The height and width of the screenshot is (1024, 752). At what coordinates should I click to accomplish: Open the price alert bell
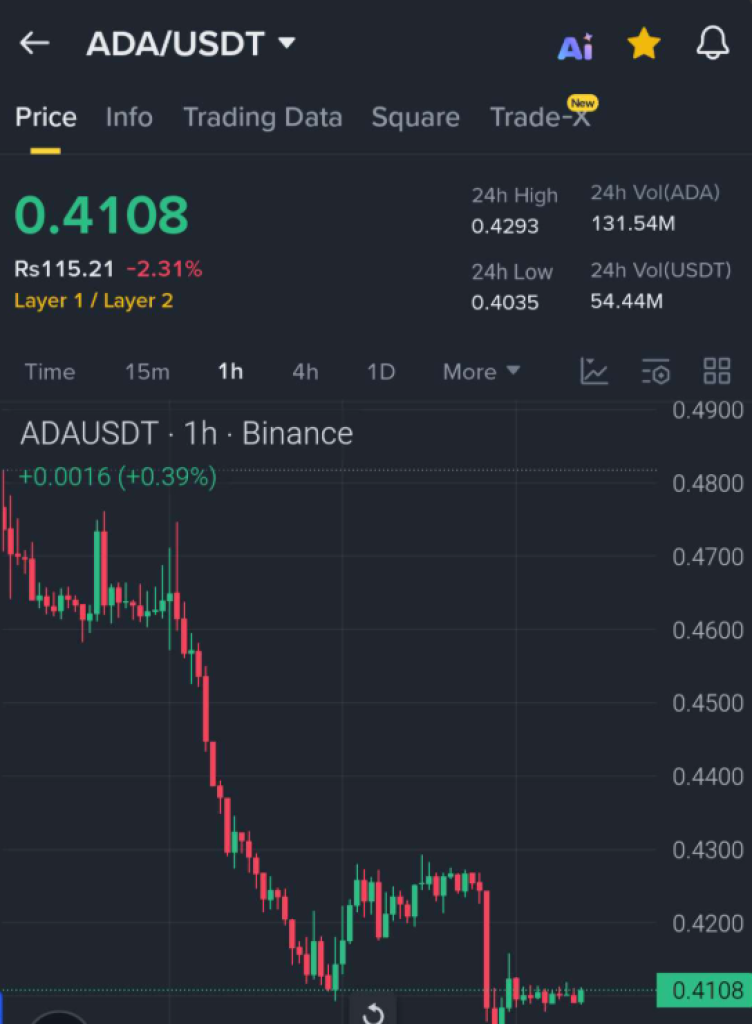coord(712,44)
